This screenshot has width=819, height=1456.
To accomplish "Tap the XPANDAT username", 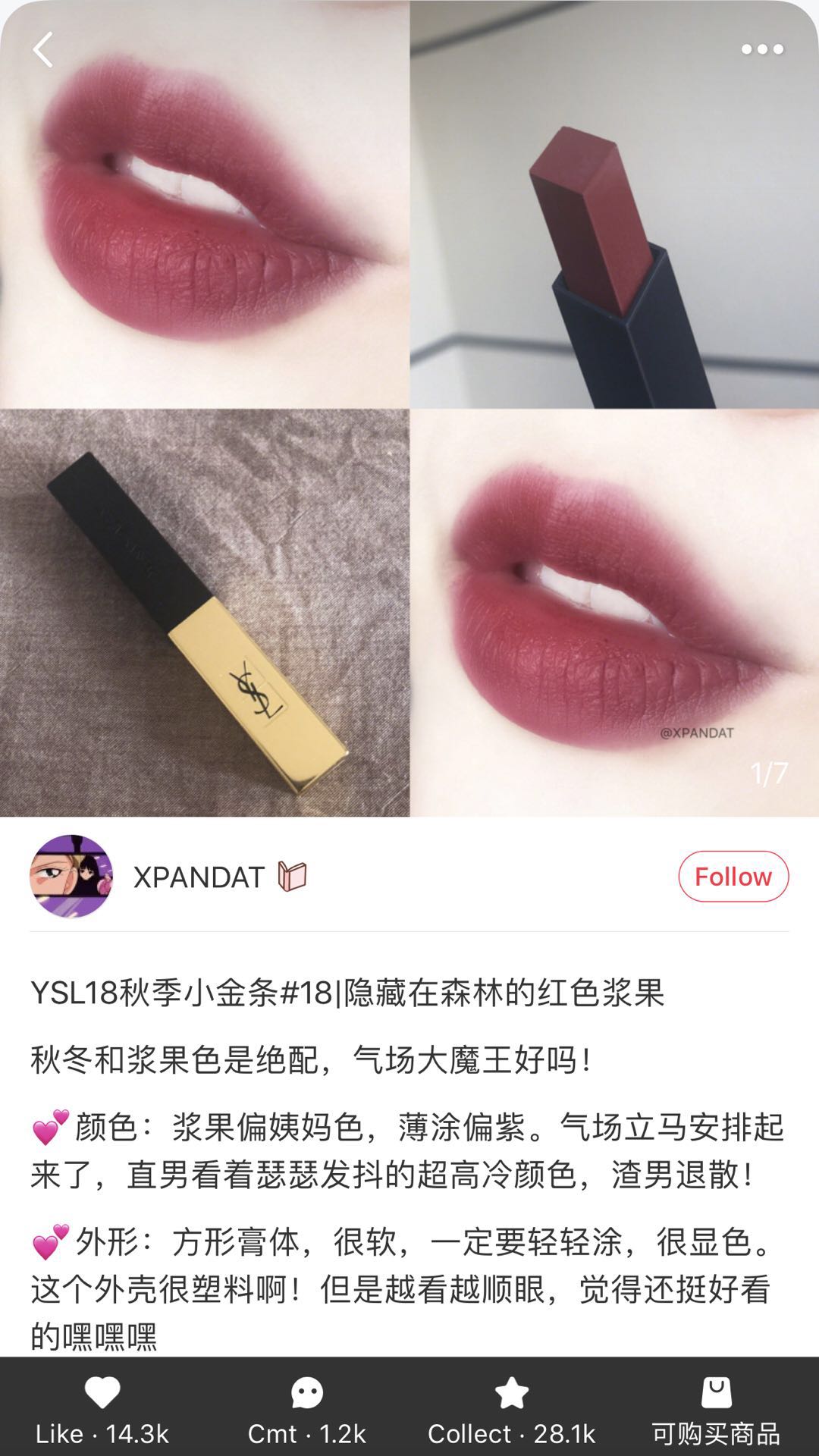I will (199, 877).
